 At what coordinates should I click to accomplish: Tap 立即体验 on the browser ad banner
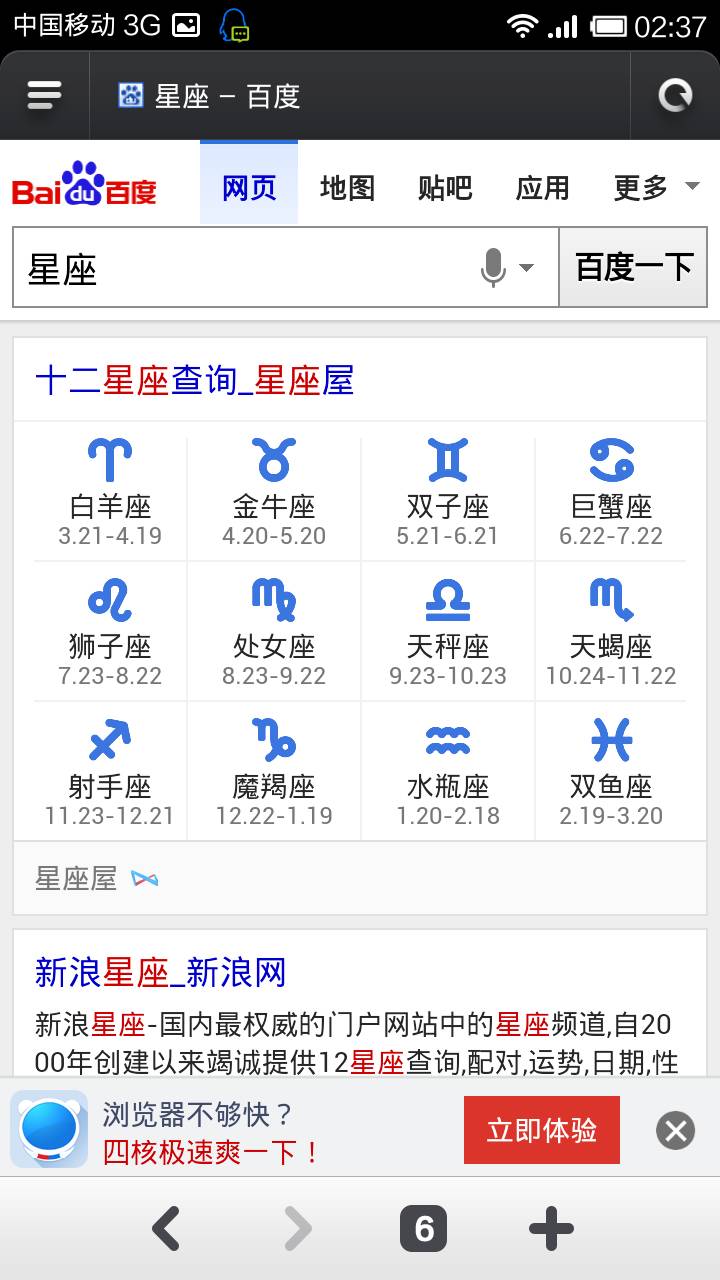542,1129
